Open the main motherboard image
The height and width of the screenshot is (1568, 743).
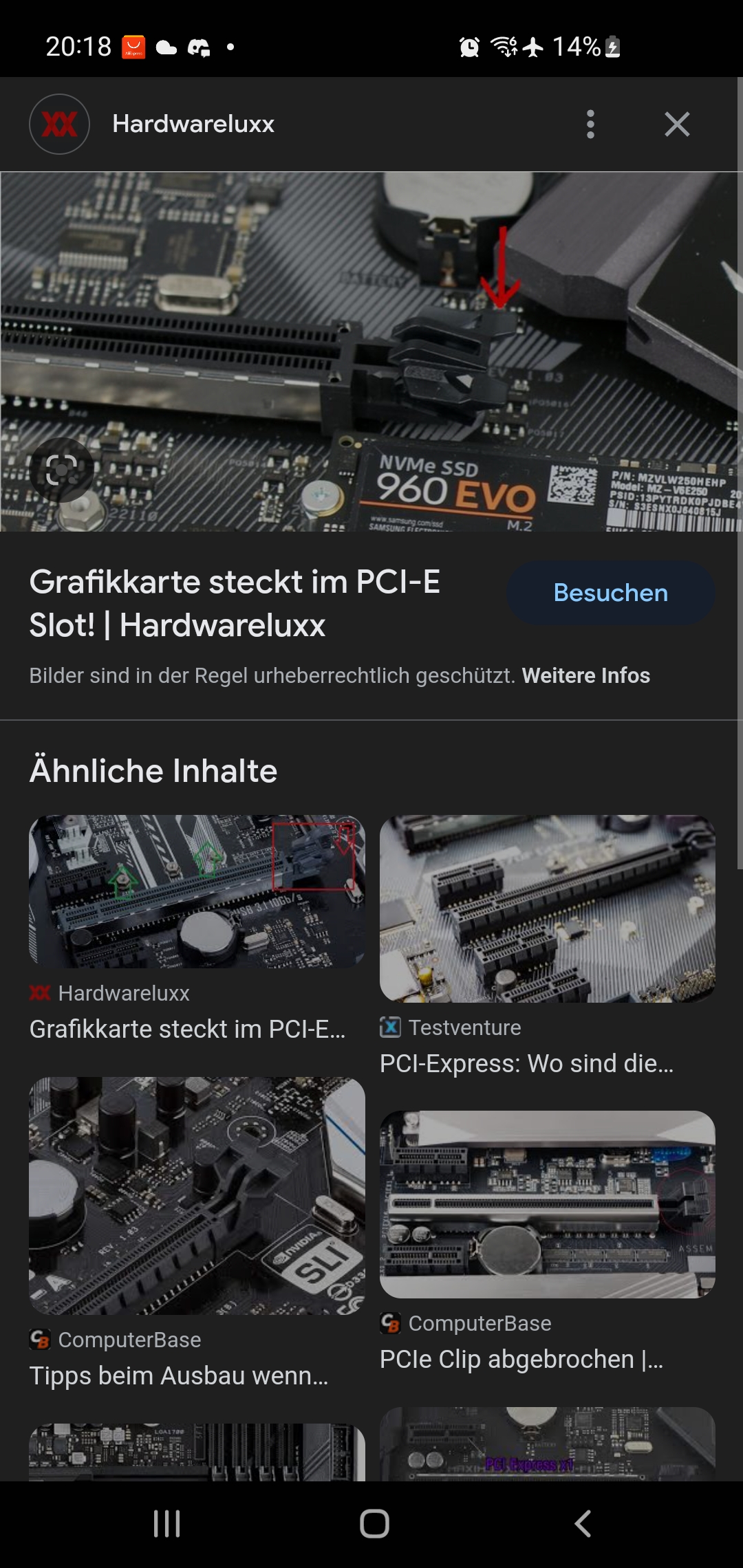(x=371, y=351)
